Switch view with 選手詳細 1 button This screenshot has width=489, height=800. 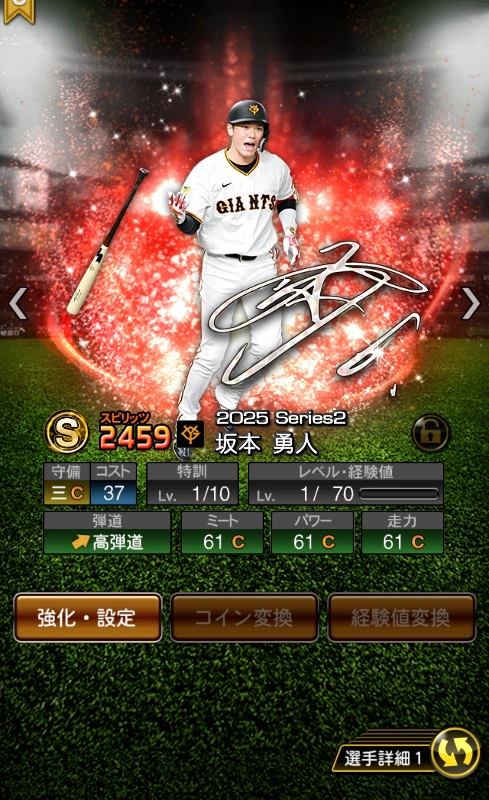point(407,755)
